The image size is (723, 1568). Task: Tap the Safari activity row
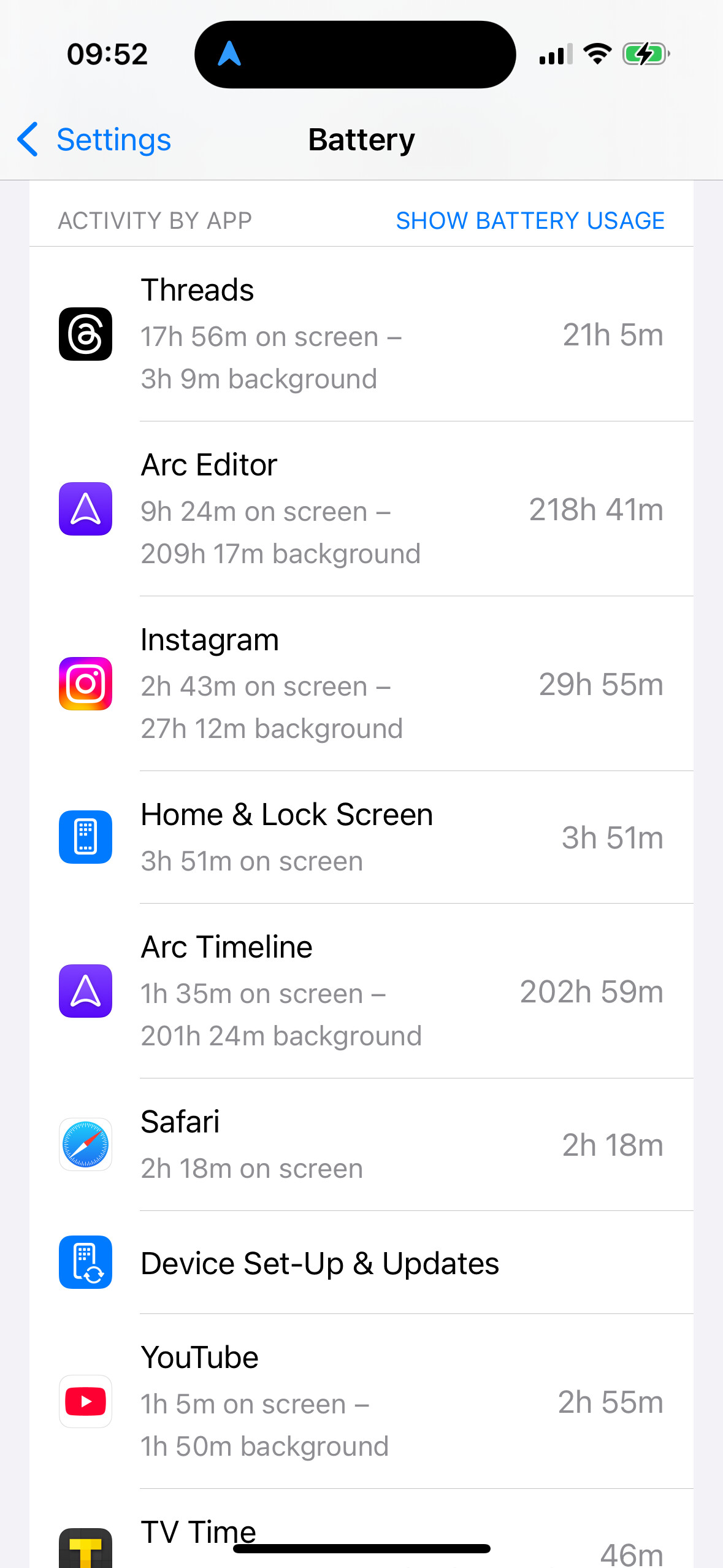(361, 1145)
